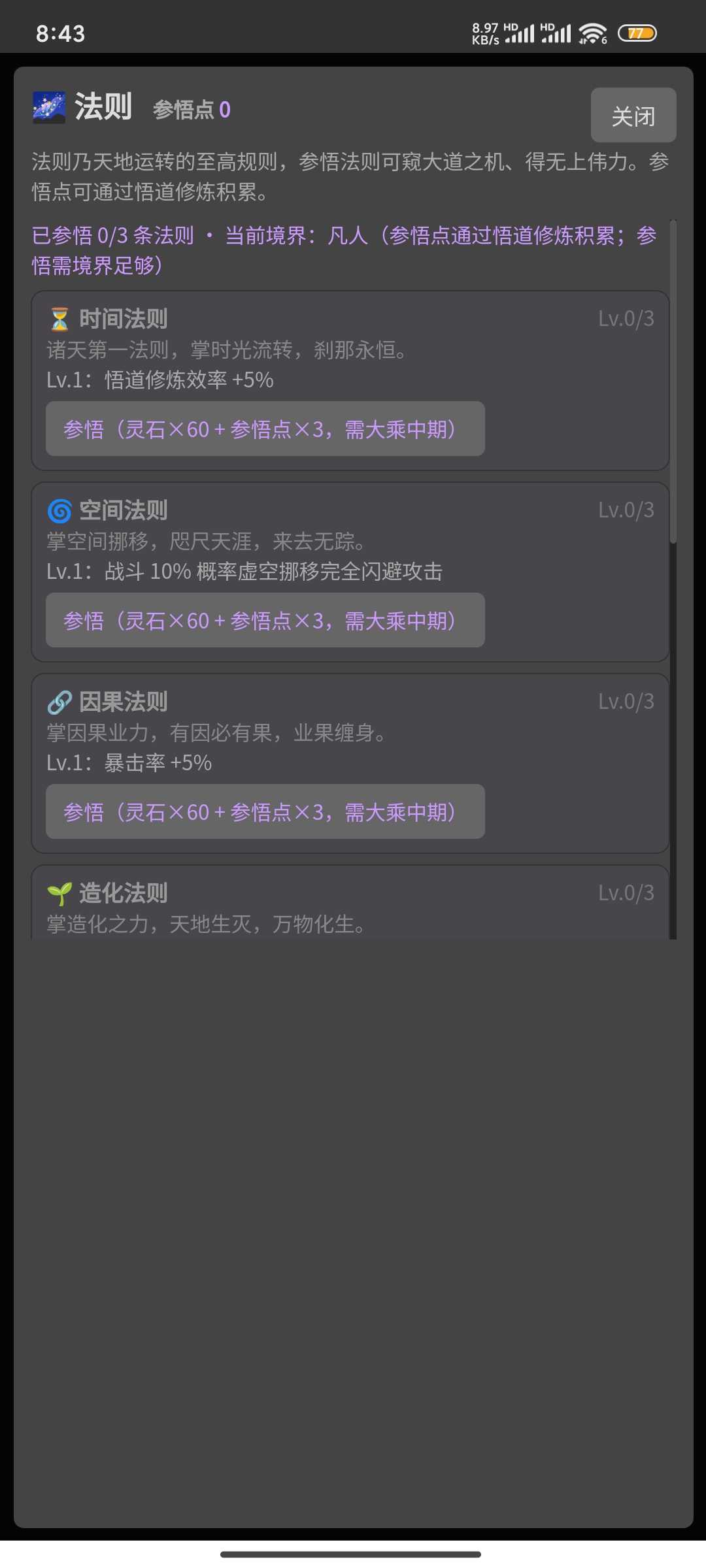Close the 法则 panel with 关闭
706x1568 pixels.
coord(633,115)
